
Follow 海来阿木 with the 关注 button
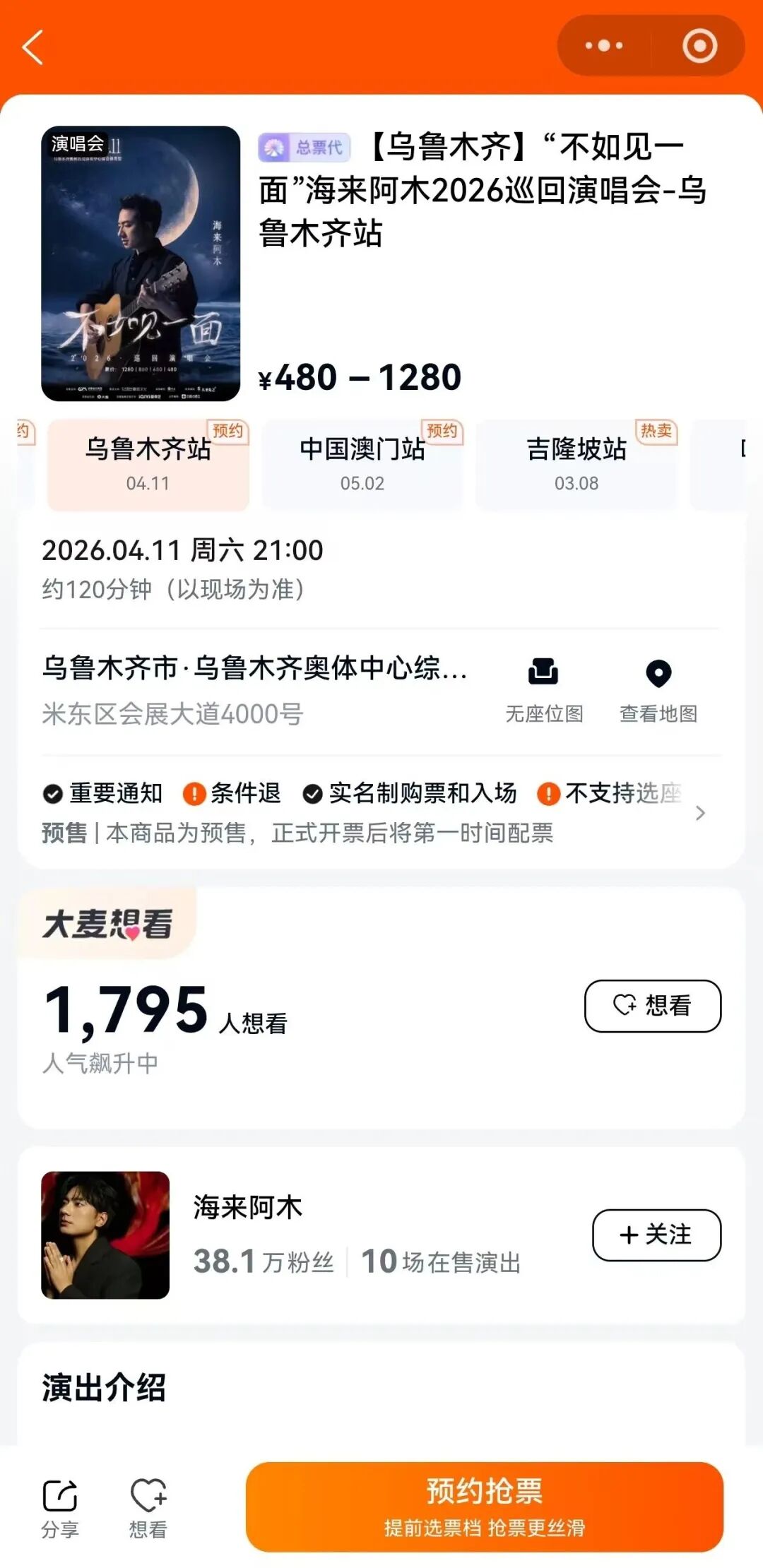656,1235
